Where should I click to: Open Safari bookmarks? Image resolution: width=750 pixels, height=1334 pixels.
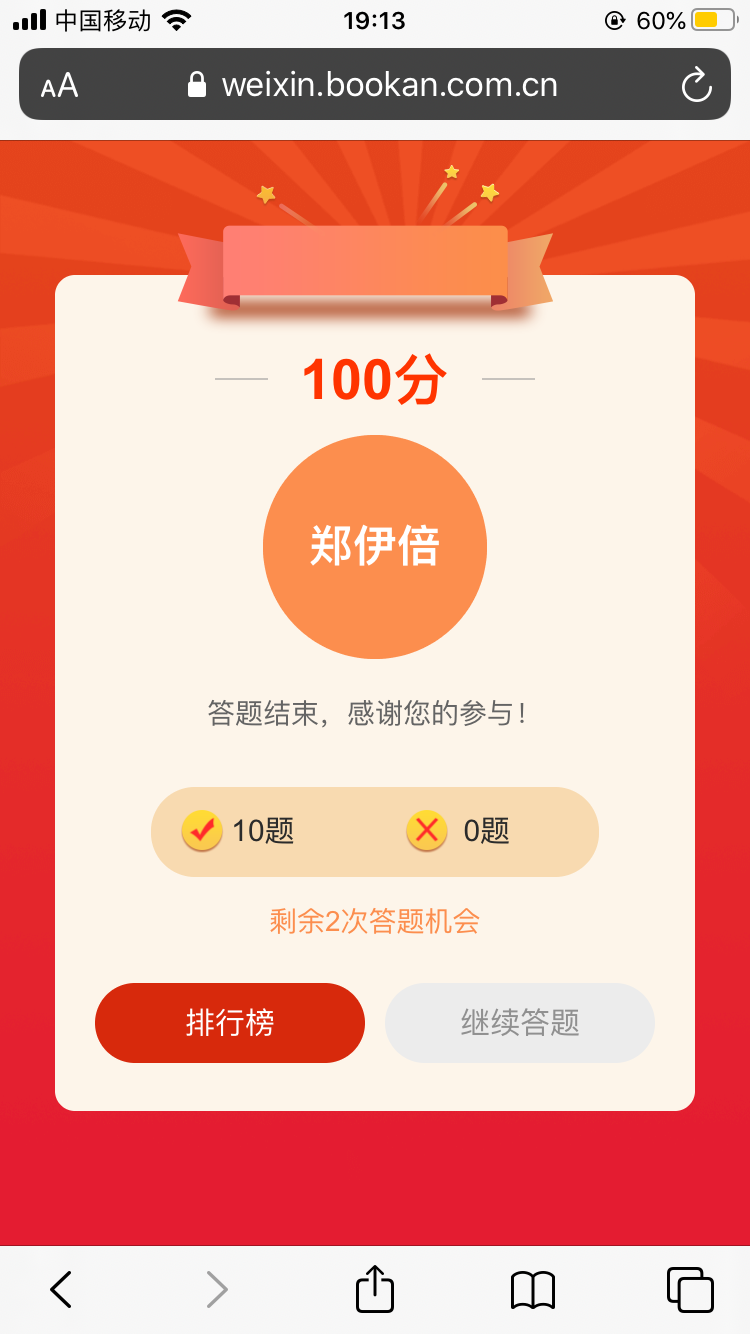click(x=532, y=1289)
